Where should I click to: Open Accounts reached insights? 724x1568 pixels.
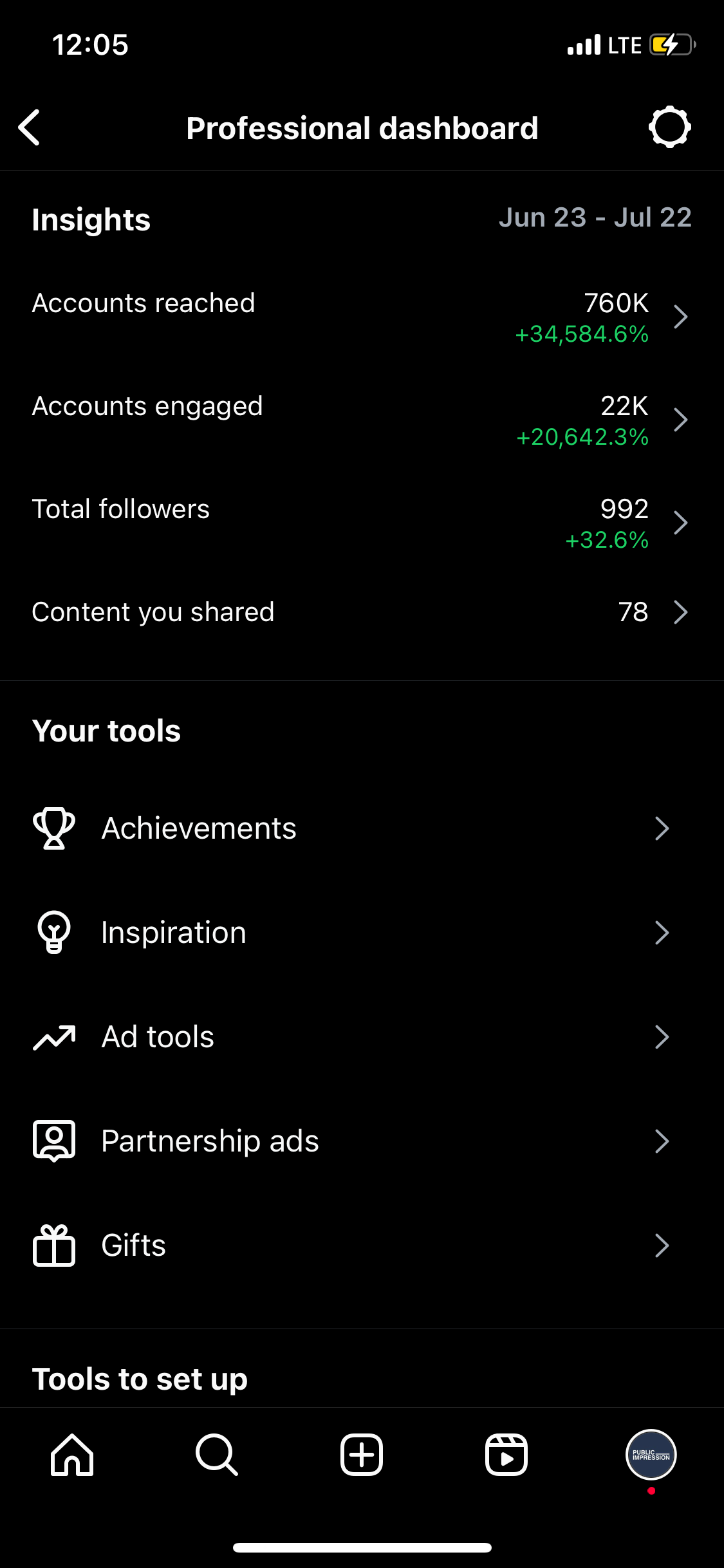pos(360,317)
